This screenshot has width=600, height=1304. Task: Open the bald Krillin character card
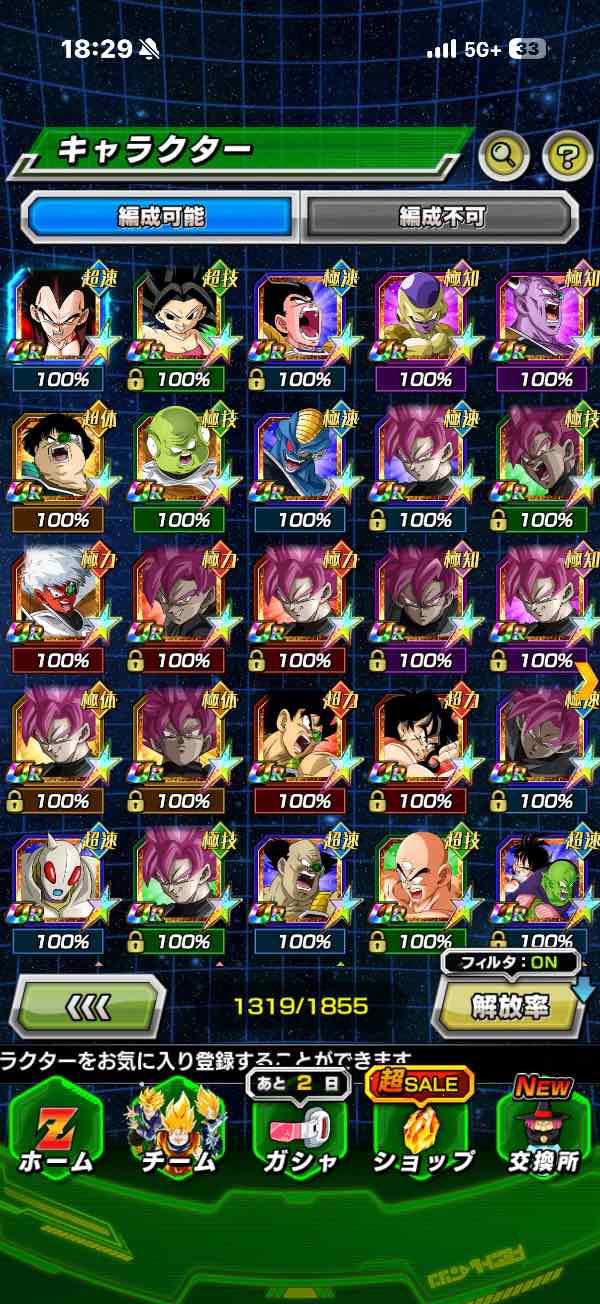pos(427,892)
